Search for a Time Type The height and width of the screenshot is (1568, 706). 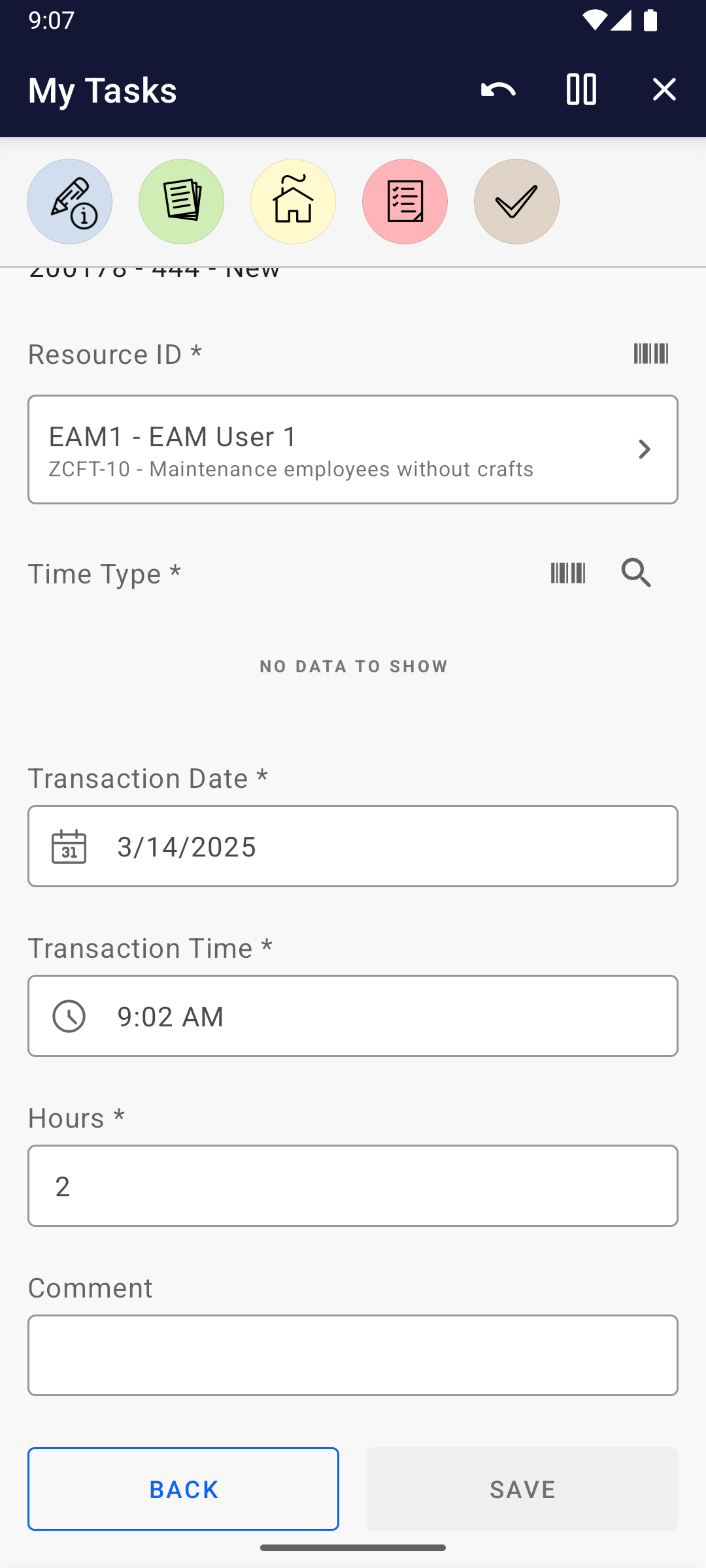[x=637, y=574]
